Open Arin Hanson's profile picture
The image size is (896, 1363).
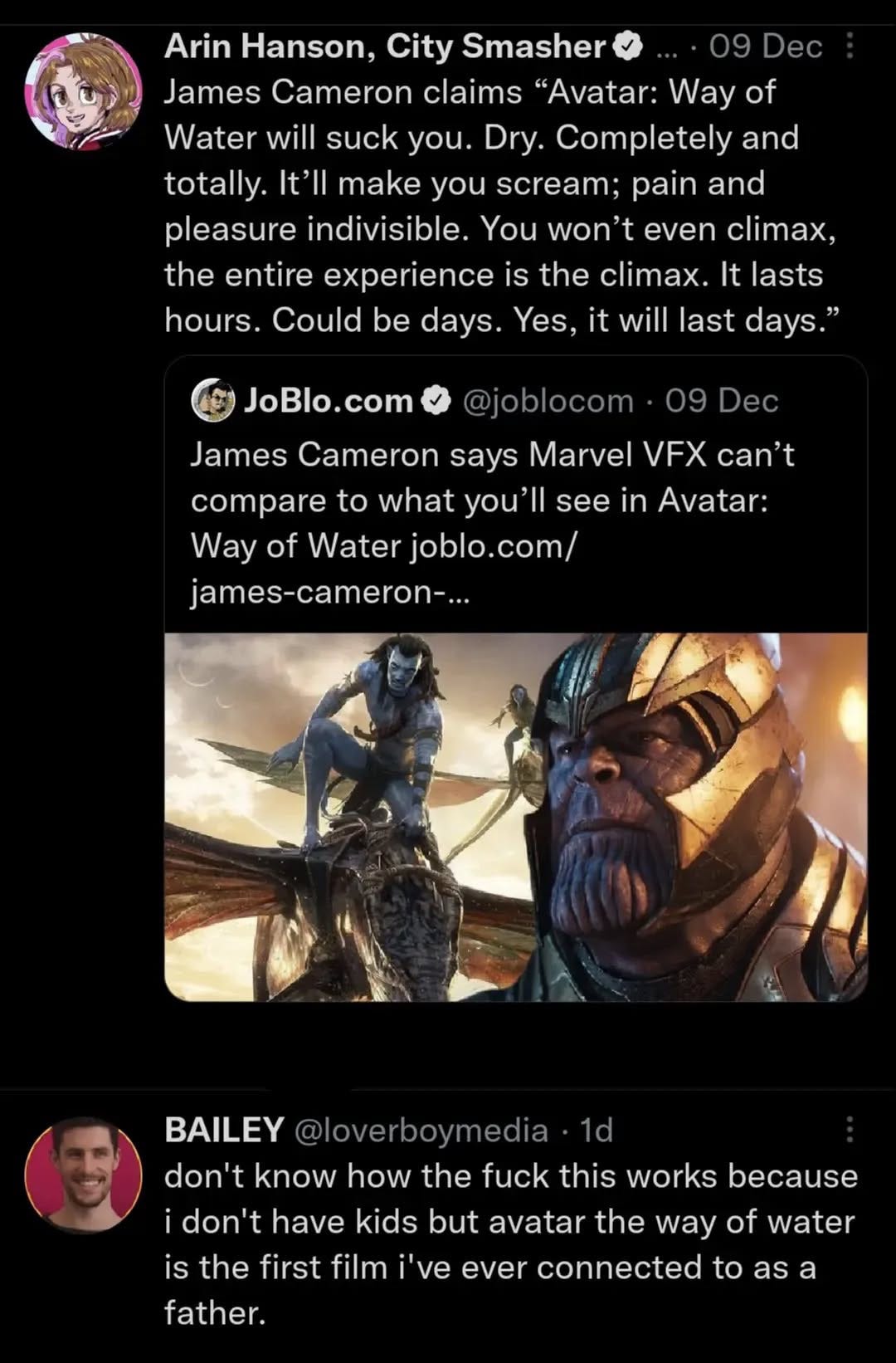click(x=84, y=92)
